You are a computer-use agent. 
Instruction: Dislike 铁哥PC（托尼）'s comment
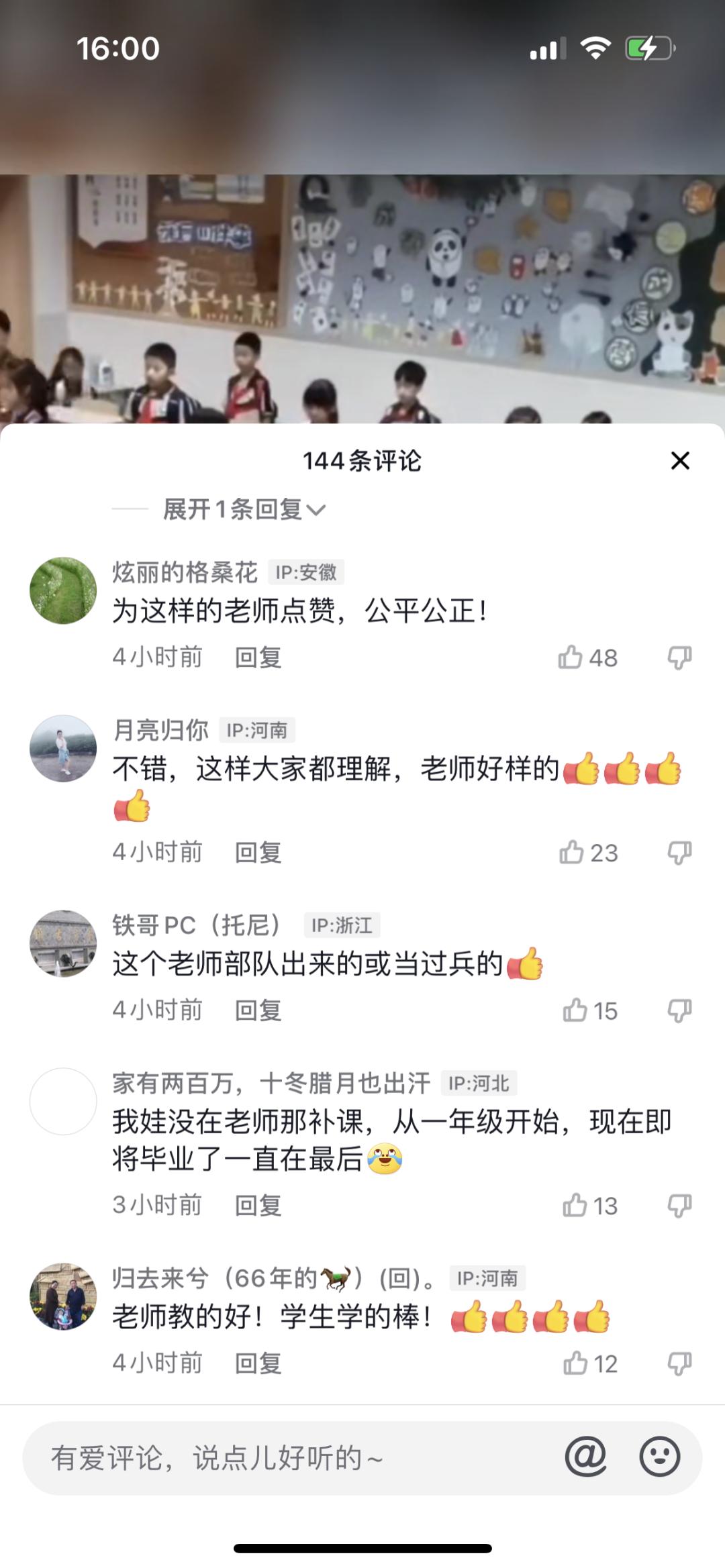(x=679, y=1010)
